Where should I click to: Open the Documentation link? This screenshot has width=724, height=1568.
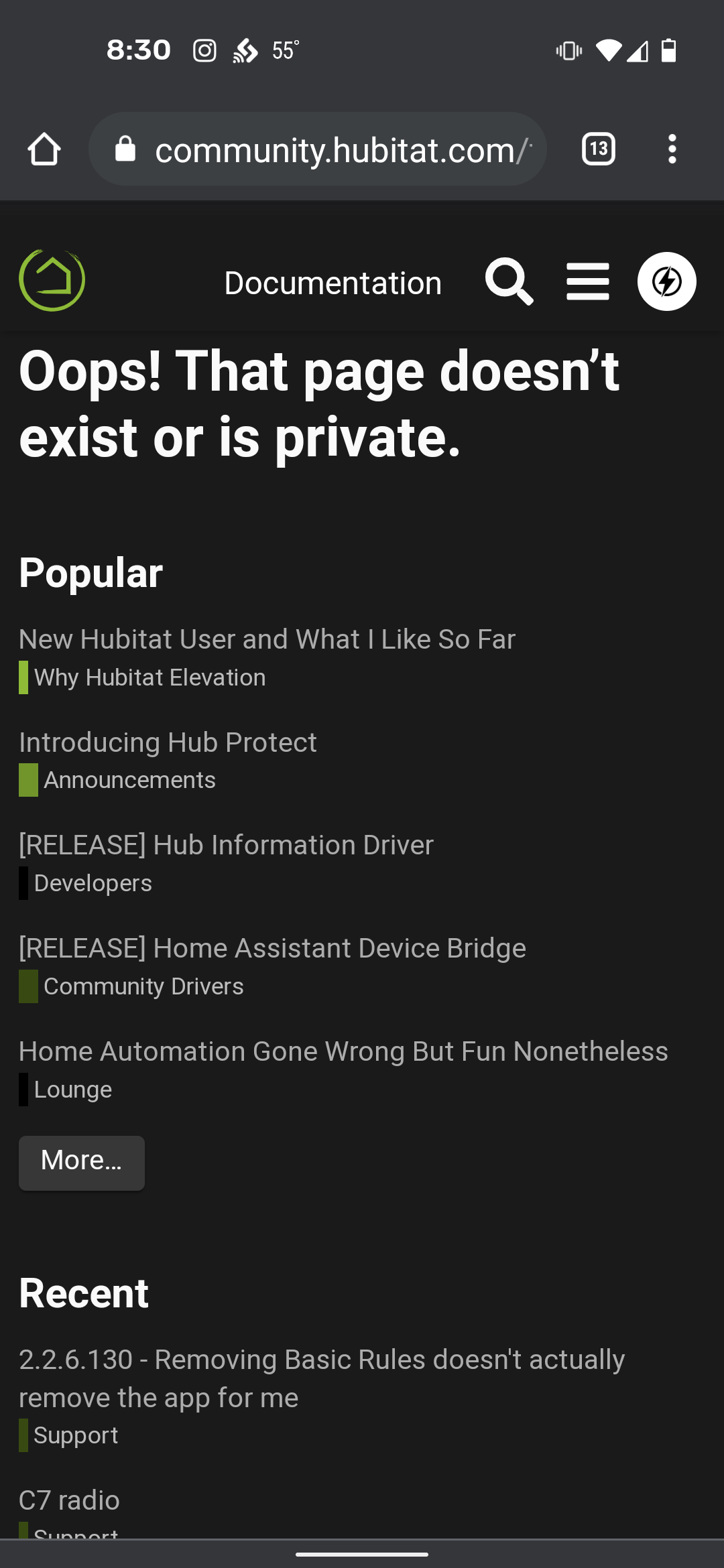coord(333,283)
